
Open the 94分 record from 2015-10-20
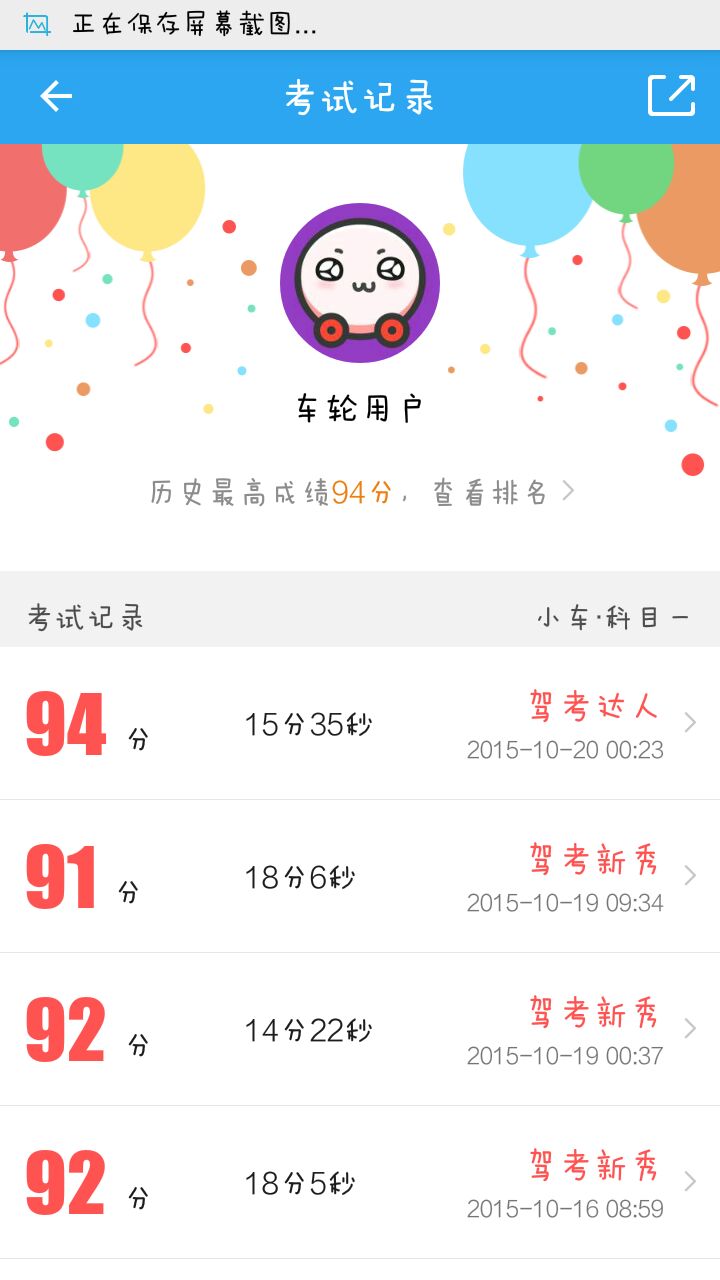(x=360, y=723)
